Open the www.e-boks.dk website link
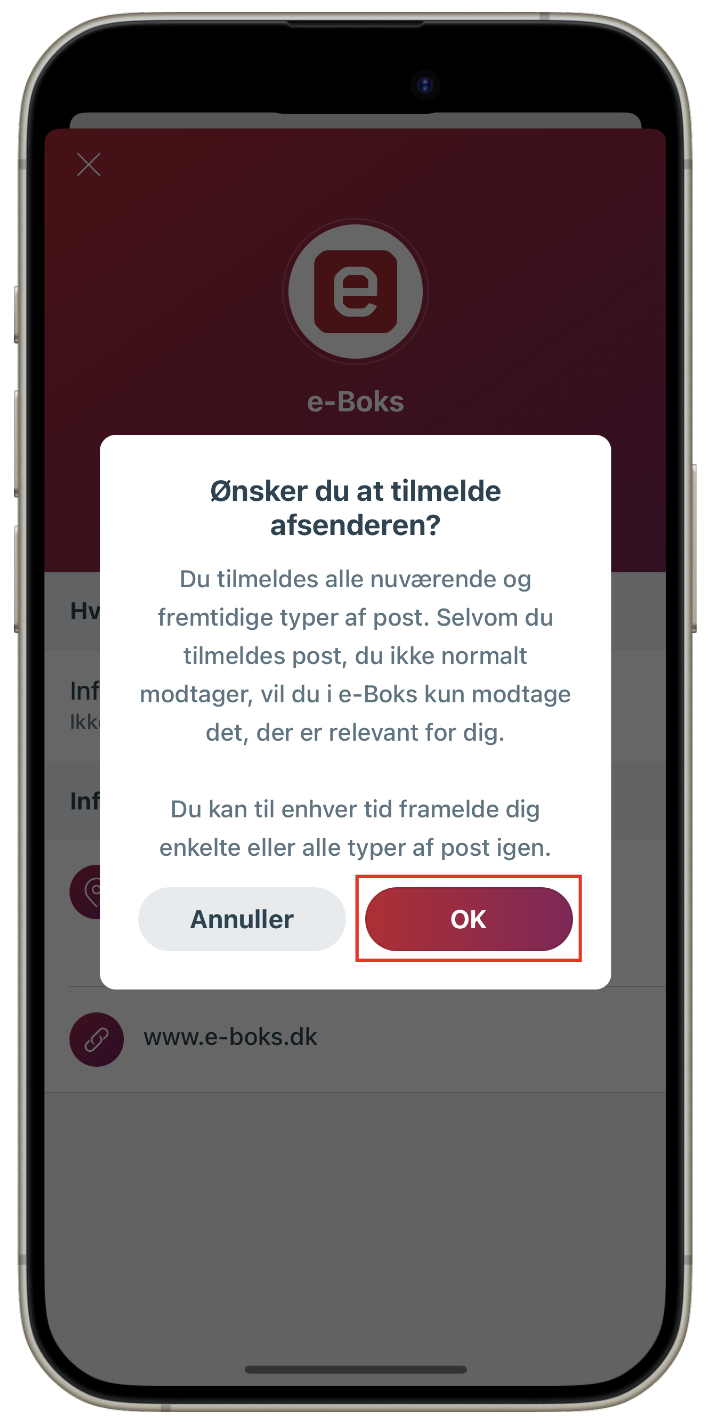The height and width of the screenshot is (1424, 710). coord(230,1037)
